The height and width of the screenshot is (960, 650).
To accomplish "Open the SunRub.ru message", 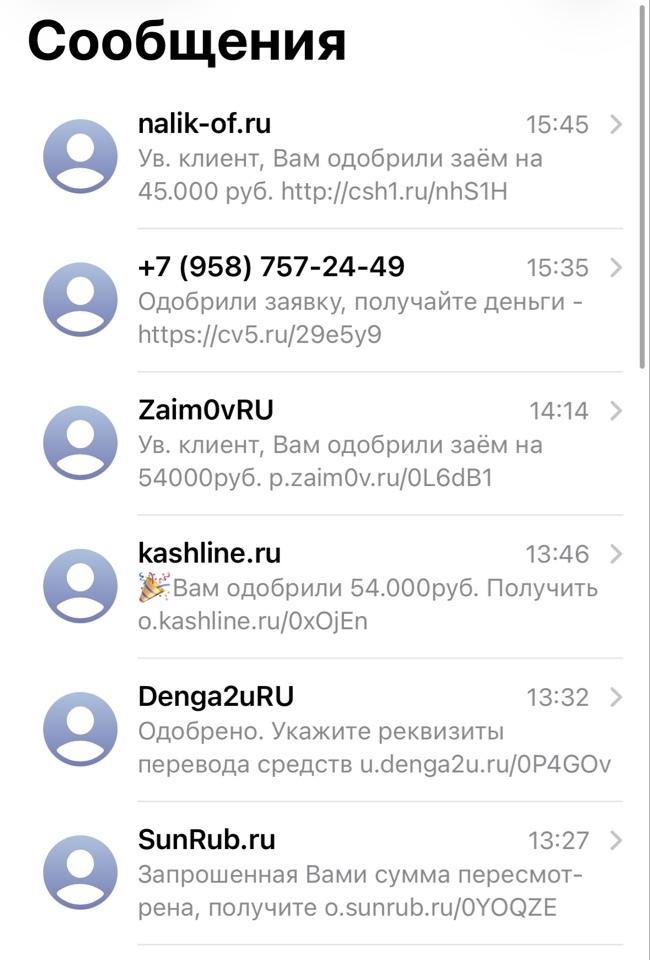I will (x=340, y=872).
